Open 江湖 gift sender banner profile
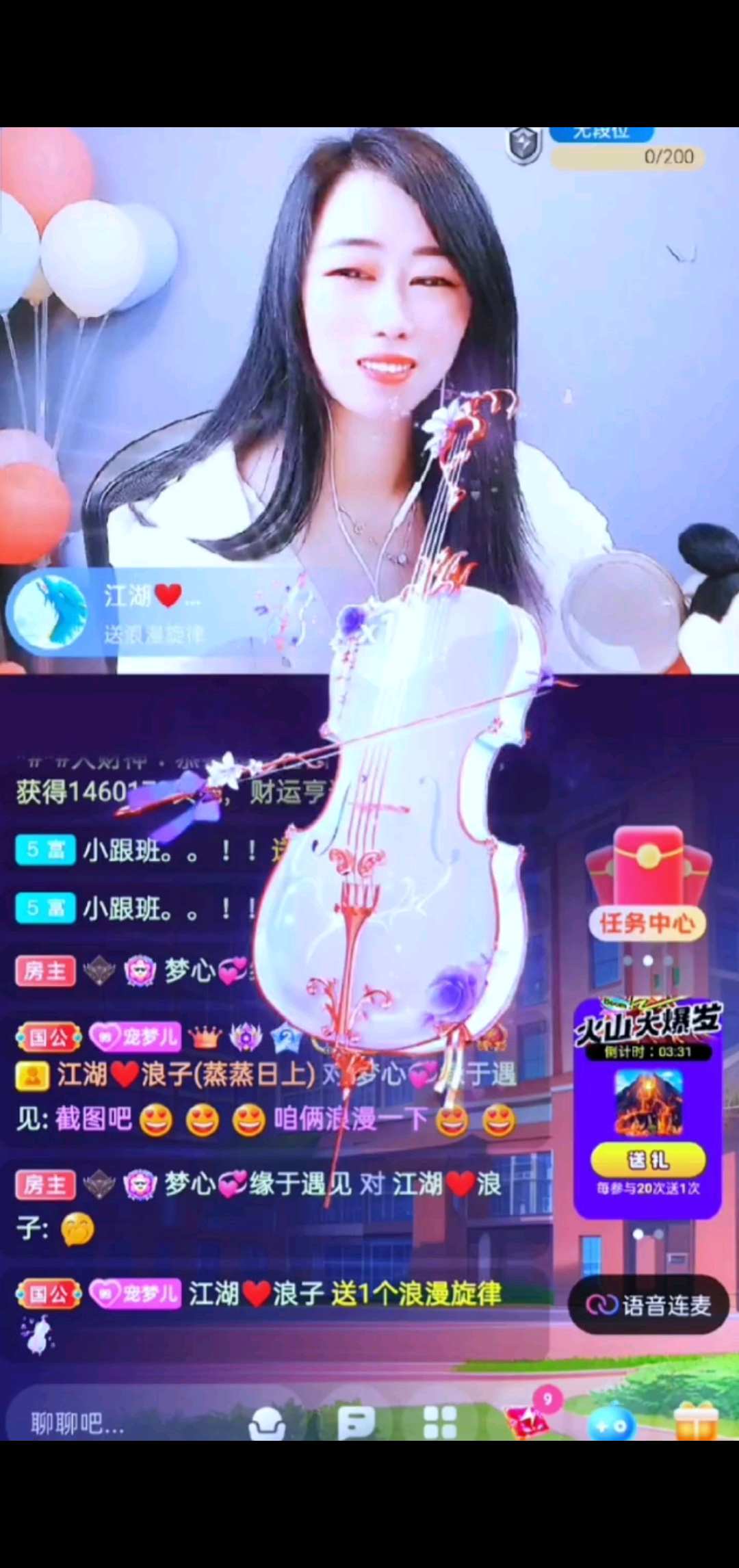The height and width of the screenshot is (1568, 739). click(51, 612)
